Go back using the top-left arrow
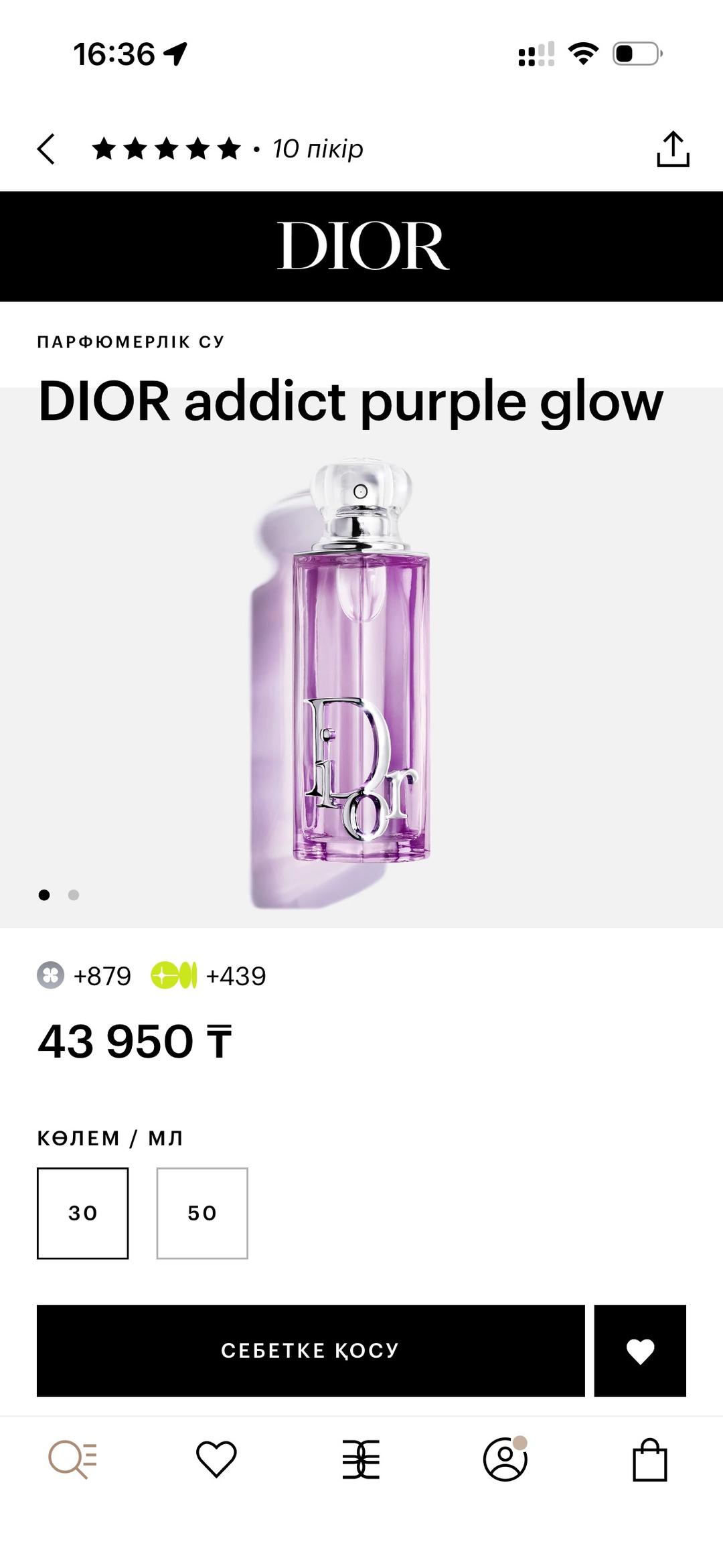The height and width of the screenshot is (1568, 723). 46,149
